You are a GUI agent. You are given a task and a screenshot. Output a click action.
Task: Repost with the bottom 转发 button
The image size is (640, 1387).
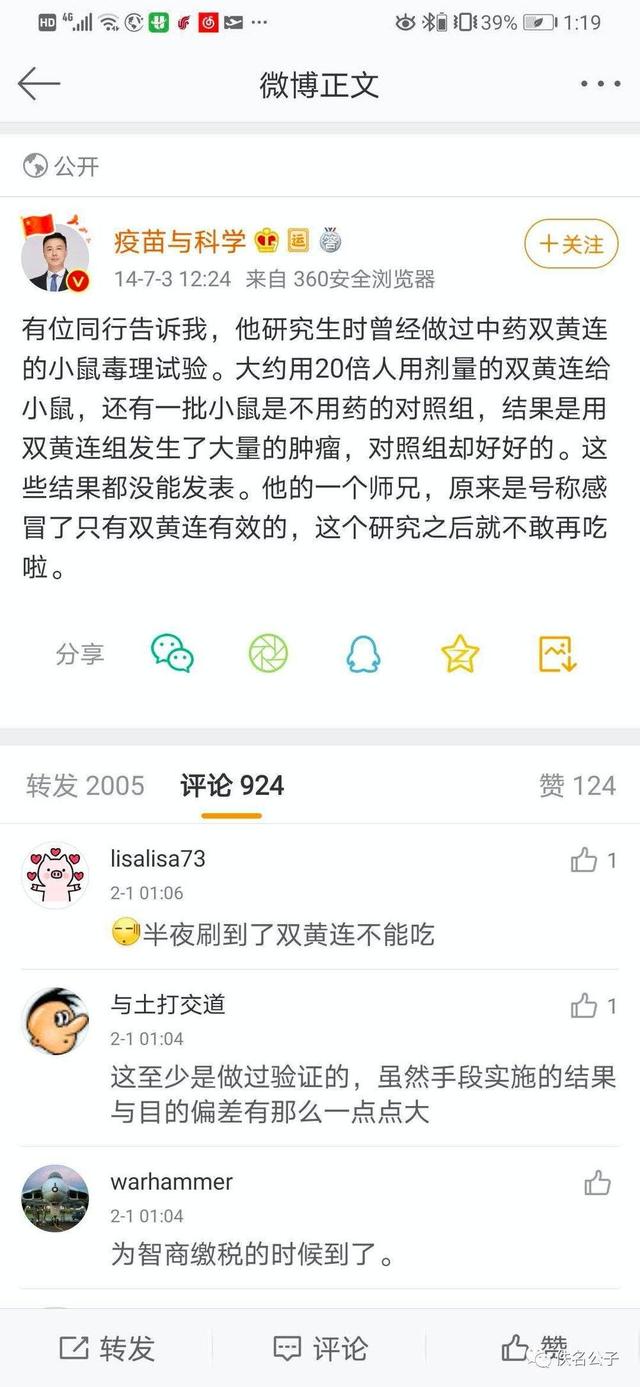click(107, 1348)
